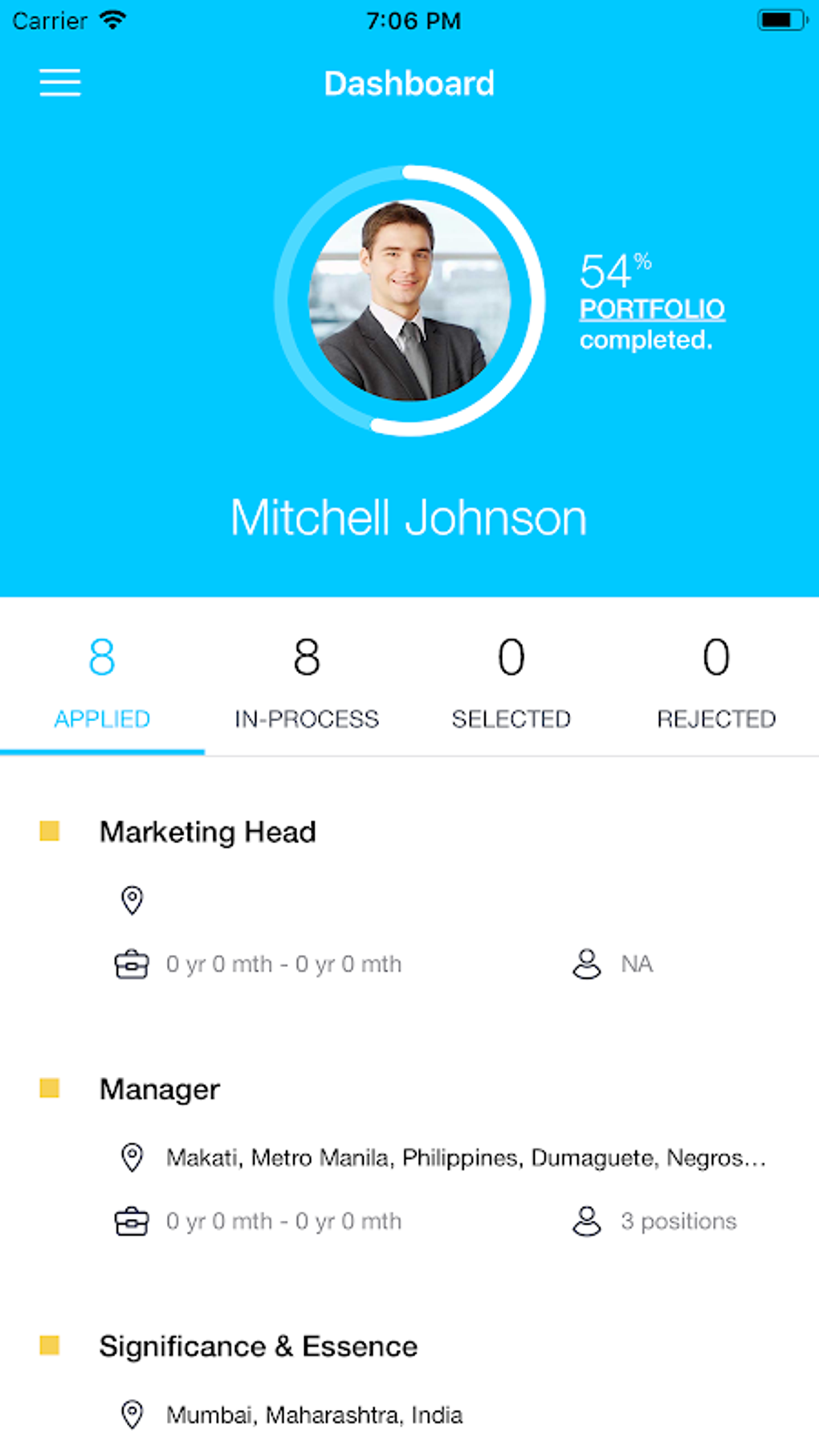
Task: Open the underlined PORTFOLIO link
Action: (x=652, y=309)
